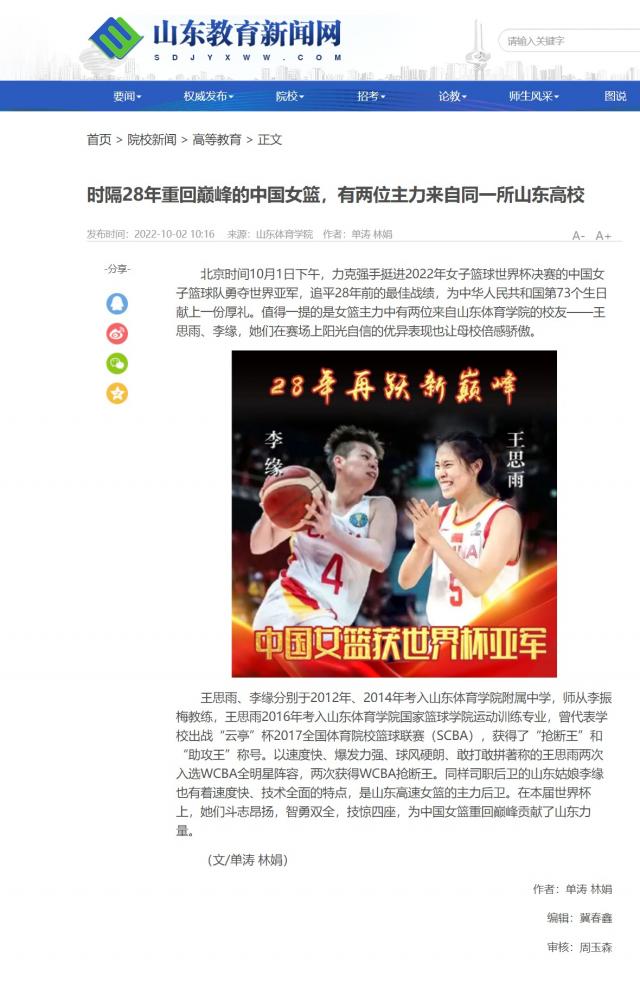Open the 论教 navigation menu
640x983 pixels.
[452, 96]
